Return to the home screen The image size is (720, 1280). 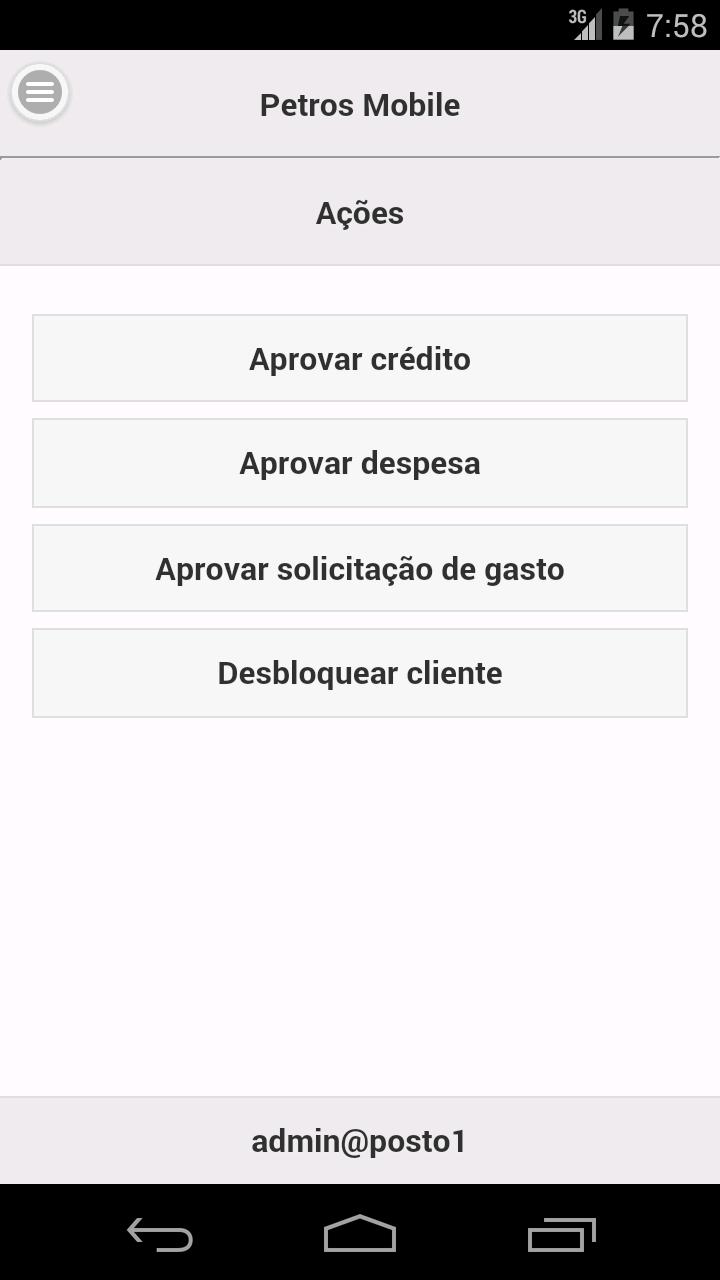(360, 1235)
